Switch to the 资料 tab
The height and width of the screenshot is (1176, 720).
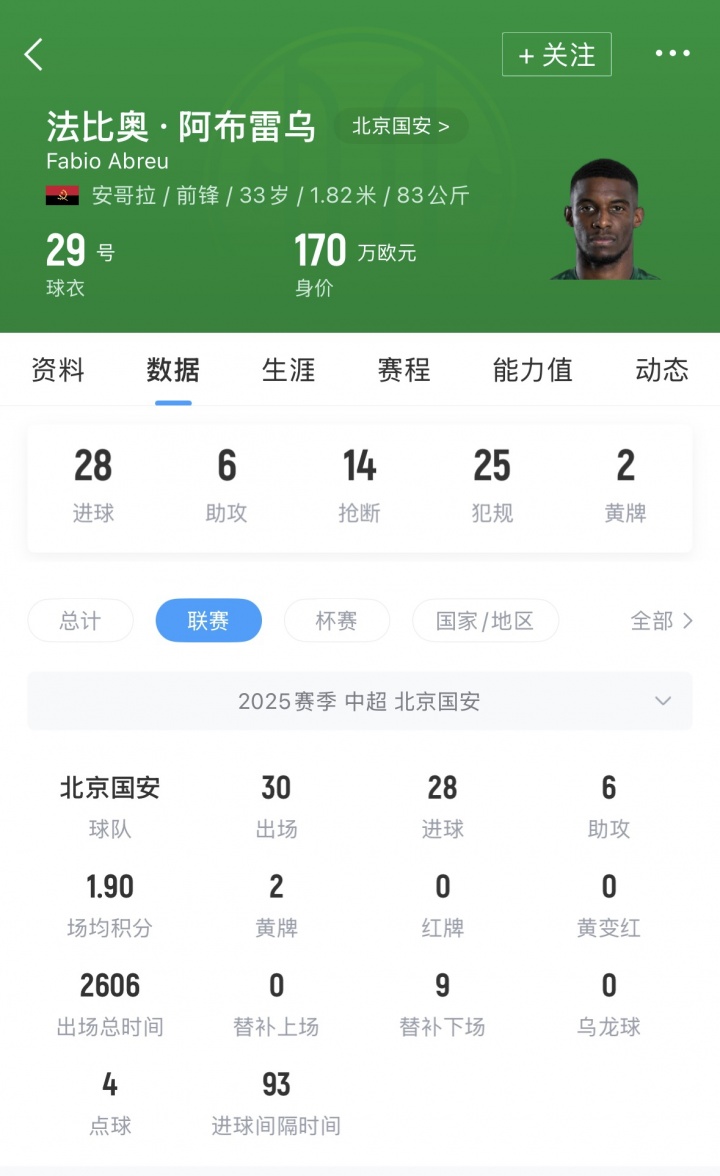[x=58, y=370]
